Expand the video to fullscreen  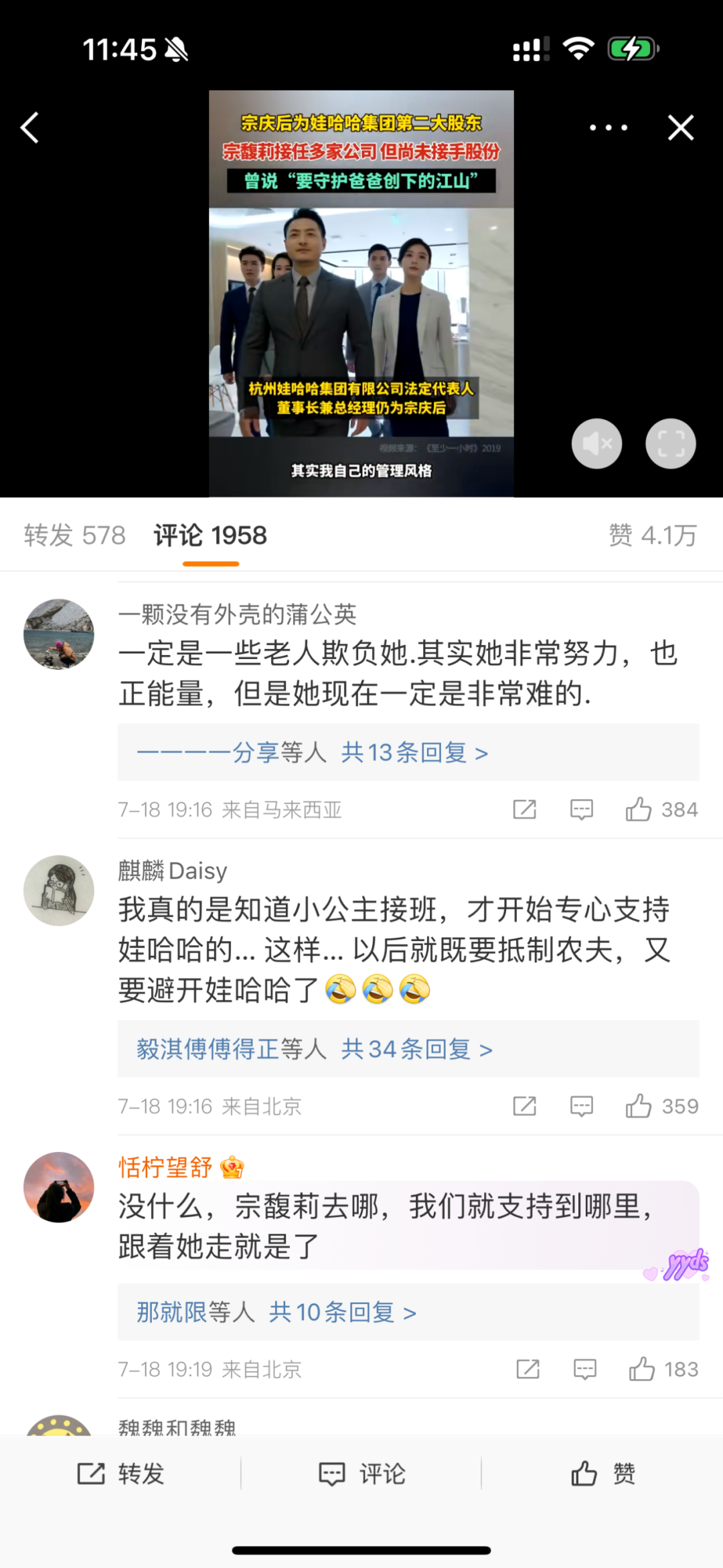[x=670, y=443]
